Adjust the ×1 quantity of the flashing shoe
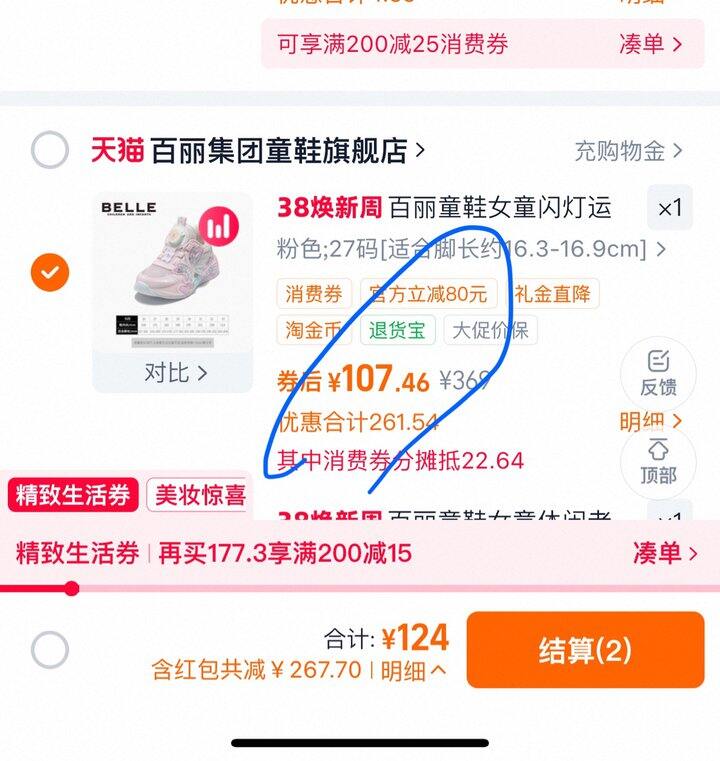This screenshot has height=761, width=720. pos(670,208)
